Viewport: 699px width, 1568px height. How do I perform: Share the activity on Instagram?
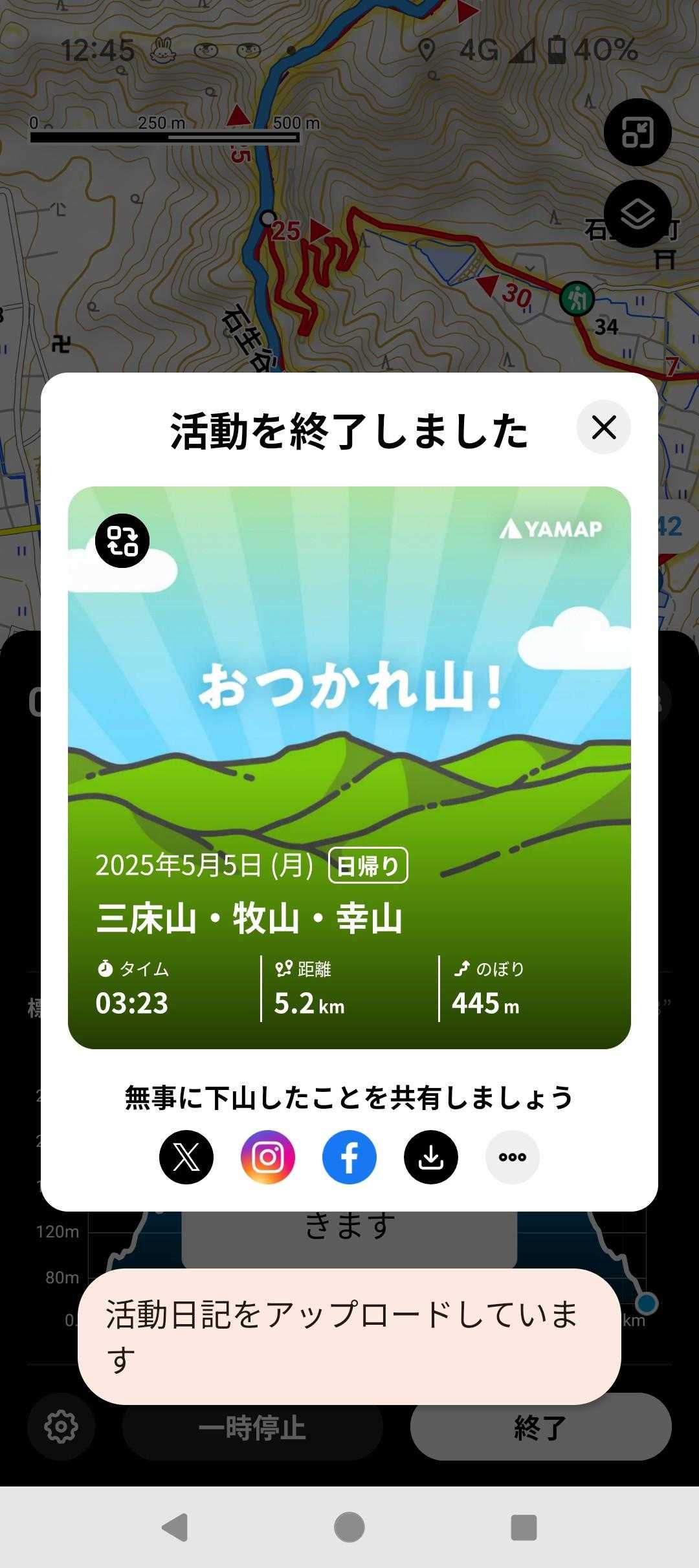click(268, 1157)
